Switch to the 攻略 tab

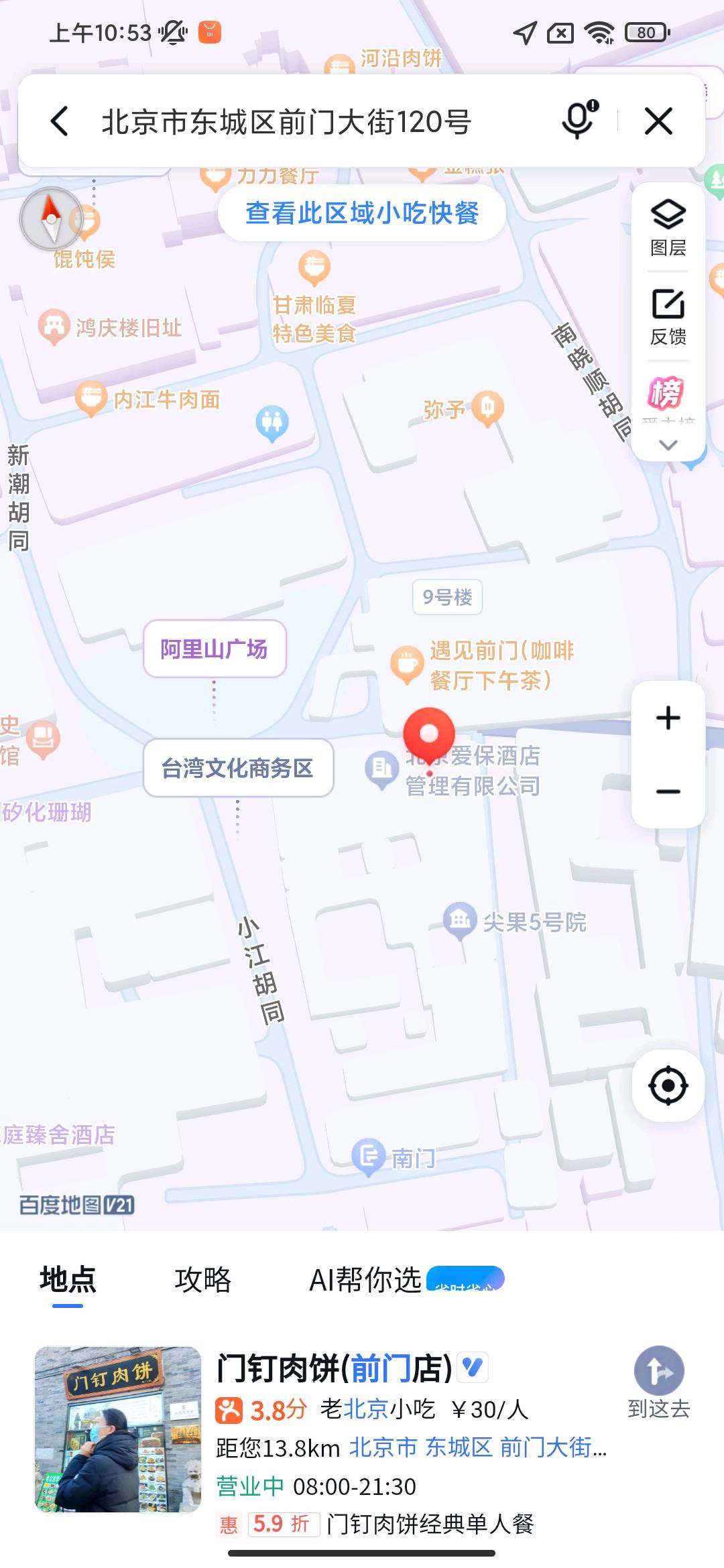[x=203, y=1280]
